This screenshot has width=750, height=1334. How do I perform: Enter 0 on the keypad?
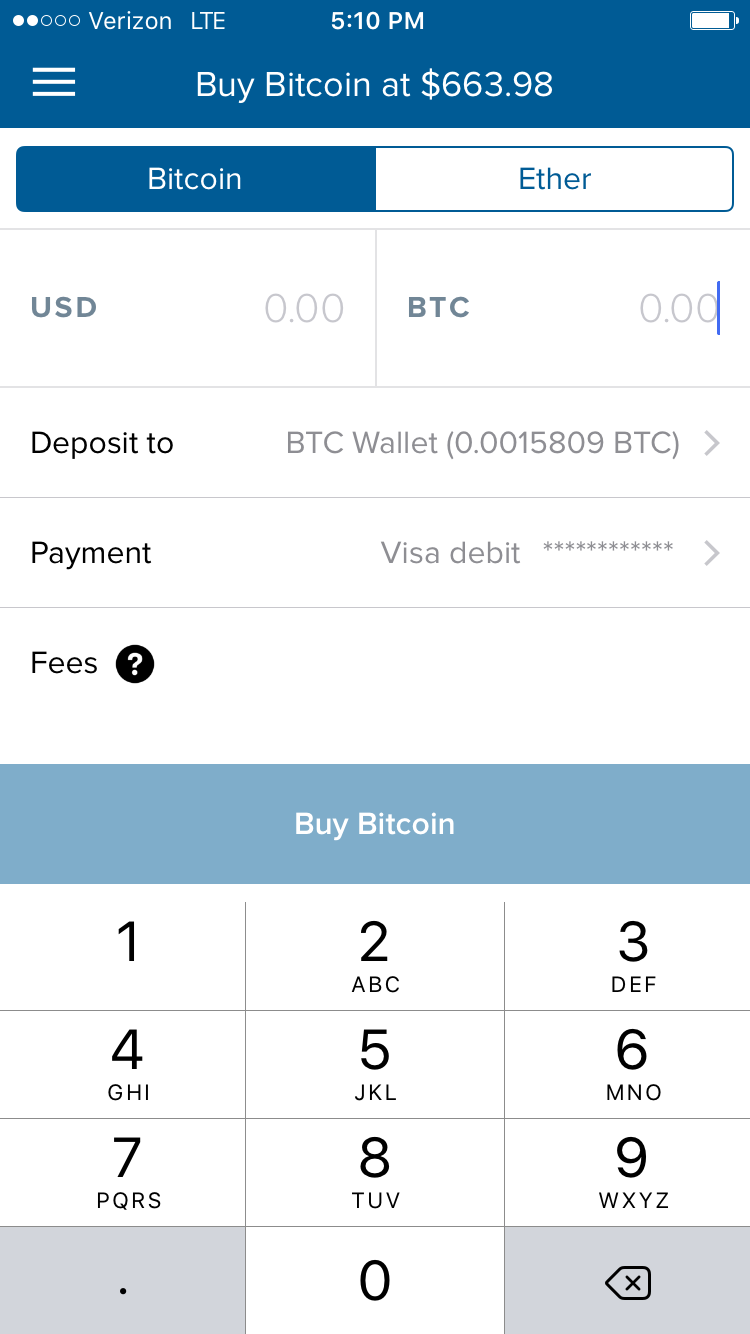coord(375,1280)
